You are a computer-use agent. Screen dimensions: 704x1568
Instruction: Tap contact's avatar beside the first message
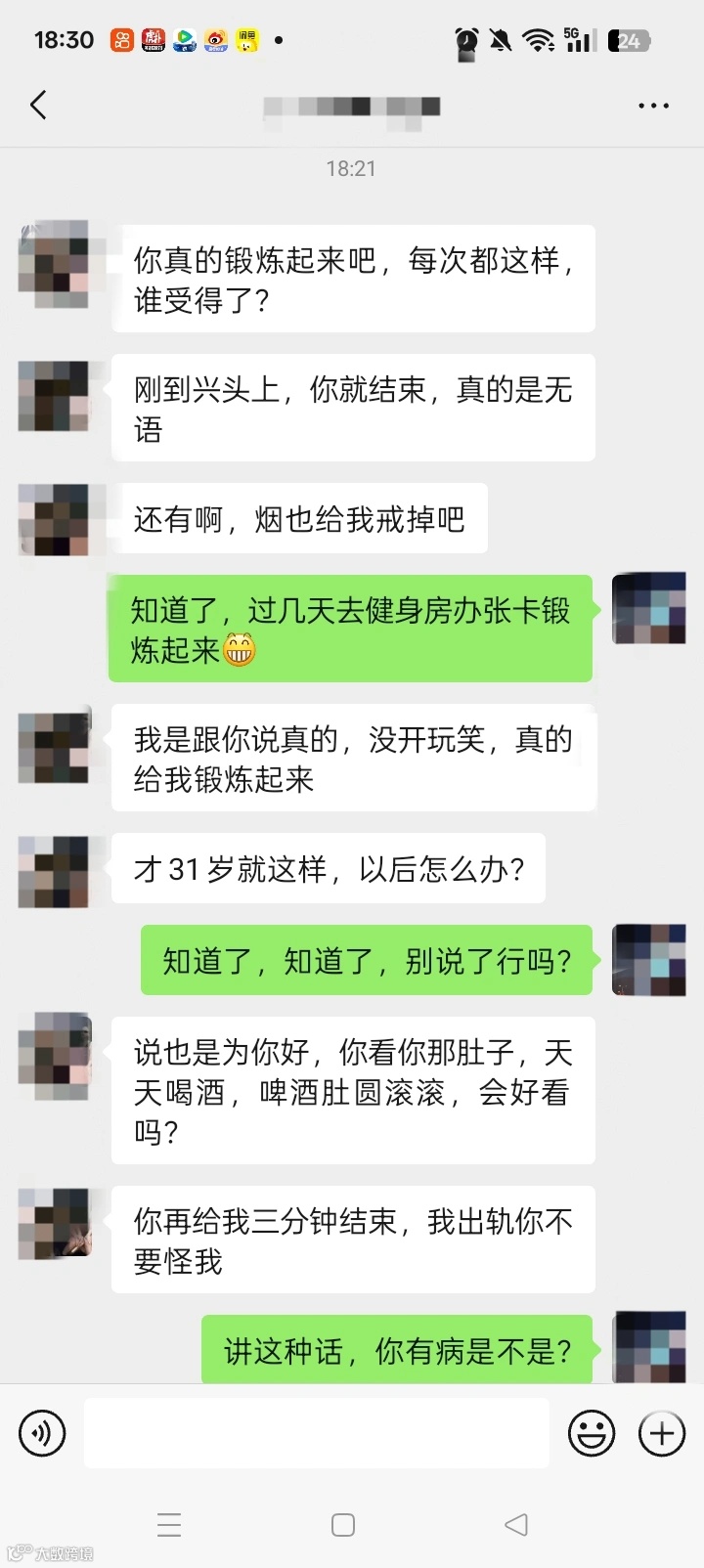[x=56, y=262]
